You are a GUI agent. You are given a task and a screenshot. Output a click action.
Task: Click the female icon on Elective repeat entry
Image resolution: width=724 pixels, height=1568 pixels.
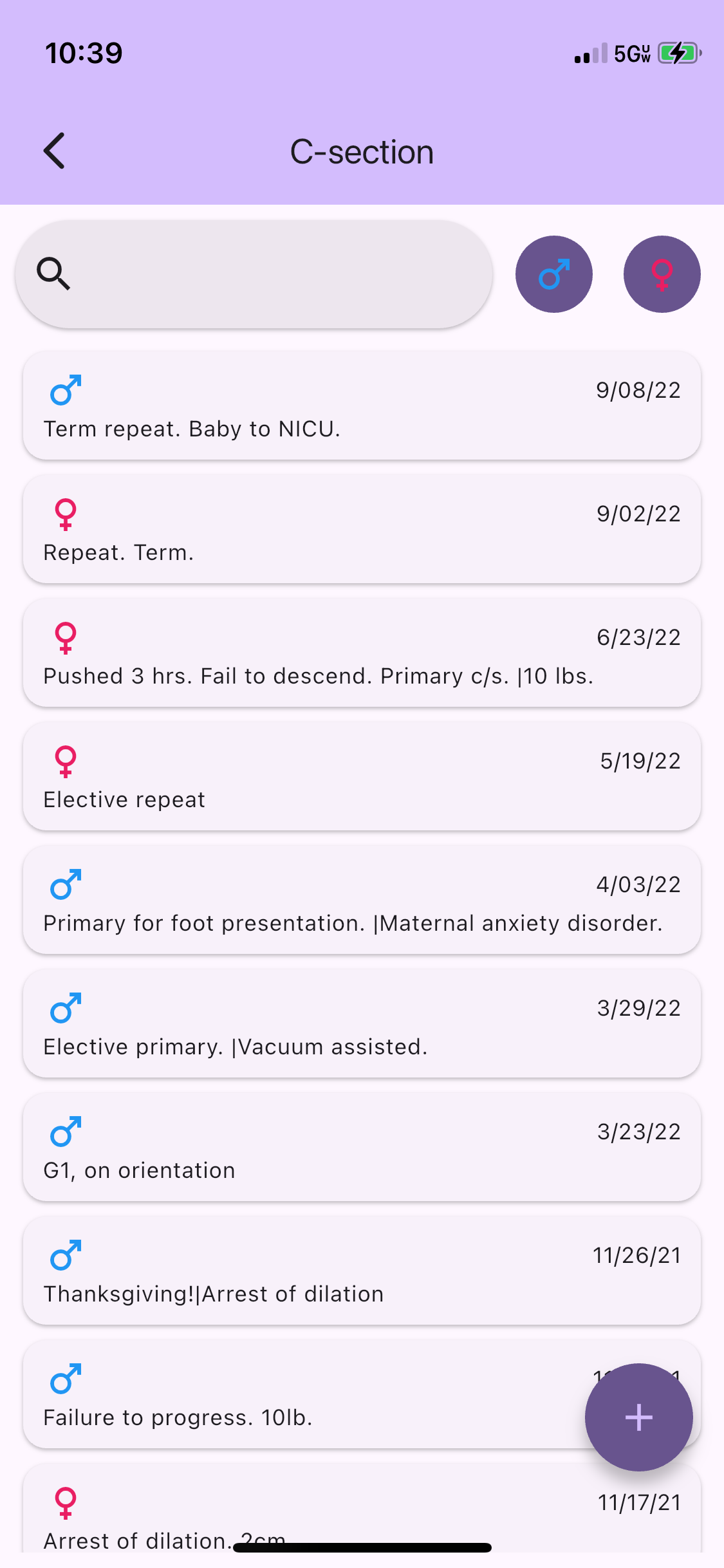pyautogui.click(x=64, y=761)
